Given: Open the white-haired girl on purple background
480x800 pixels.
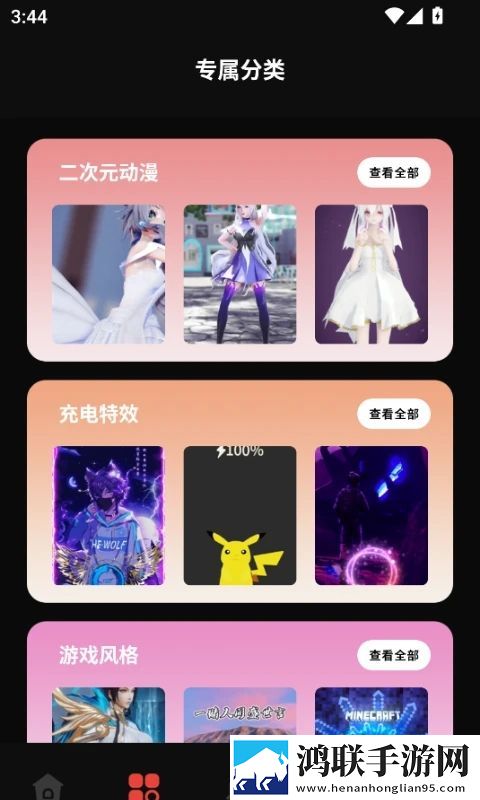Looking at the screenshot, I should click(371, 274).
